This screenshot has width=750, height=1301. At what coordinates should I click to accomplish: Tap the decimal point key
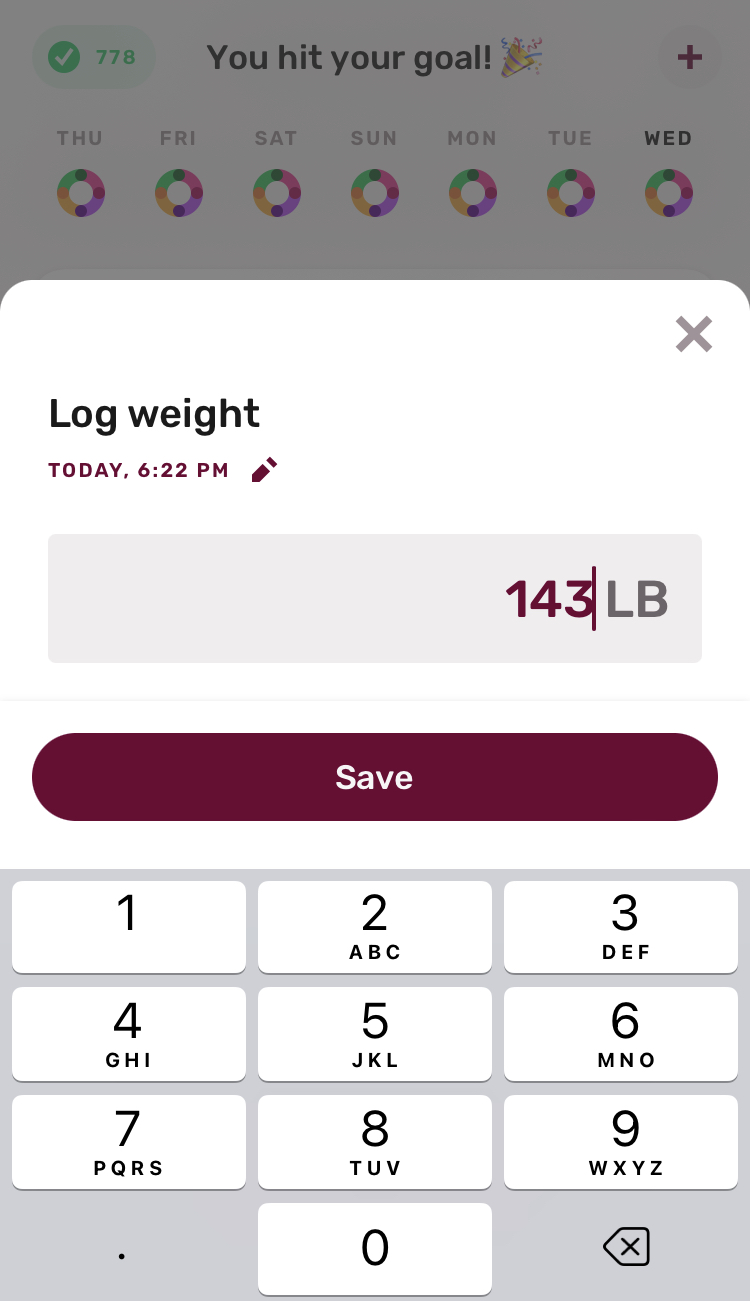(x=122, y=1248)
